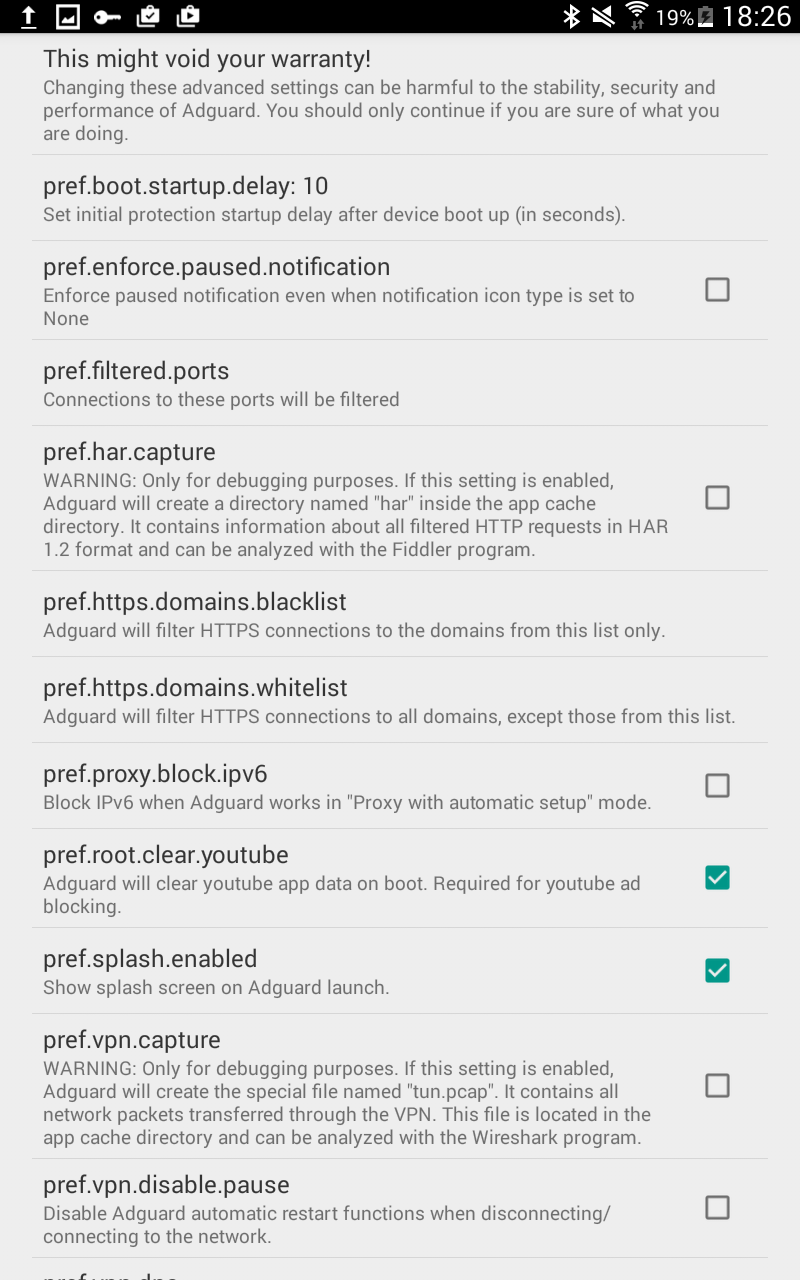The height and width of the screenshot is (1280, 800).
Task: Check the pref.proxy.block.ipv6 box
Action: [717, 786]
